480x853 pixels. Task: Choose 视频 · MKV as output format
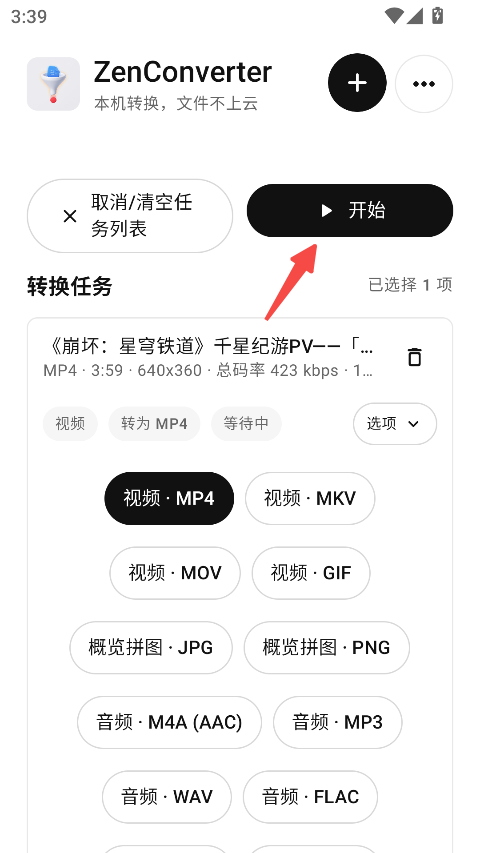(310, 498)
